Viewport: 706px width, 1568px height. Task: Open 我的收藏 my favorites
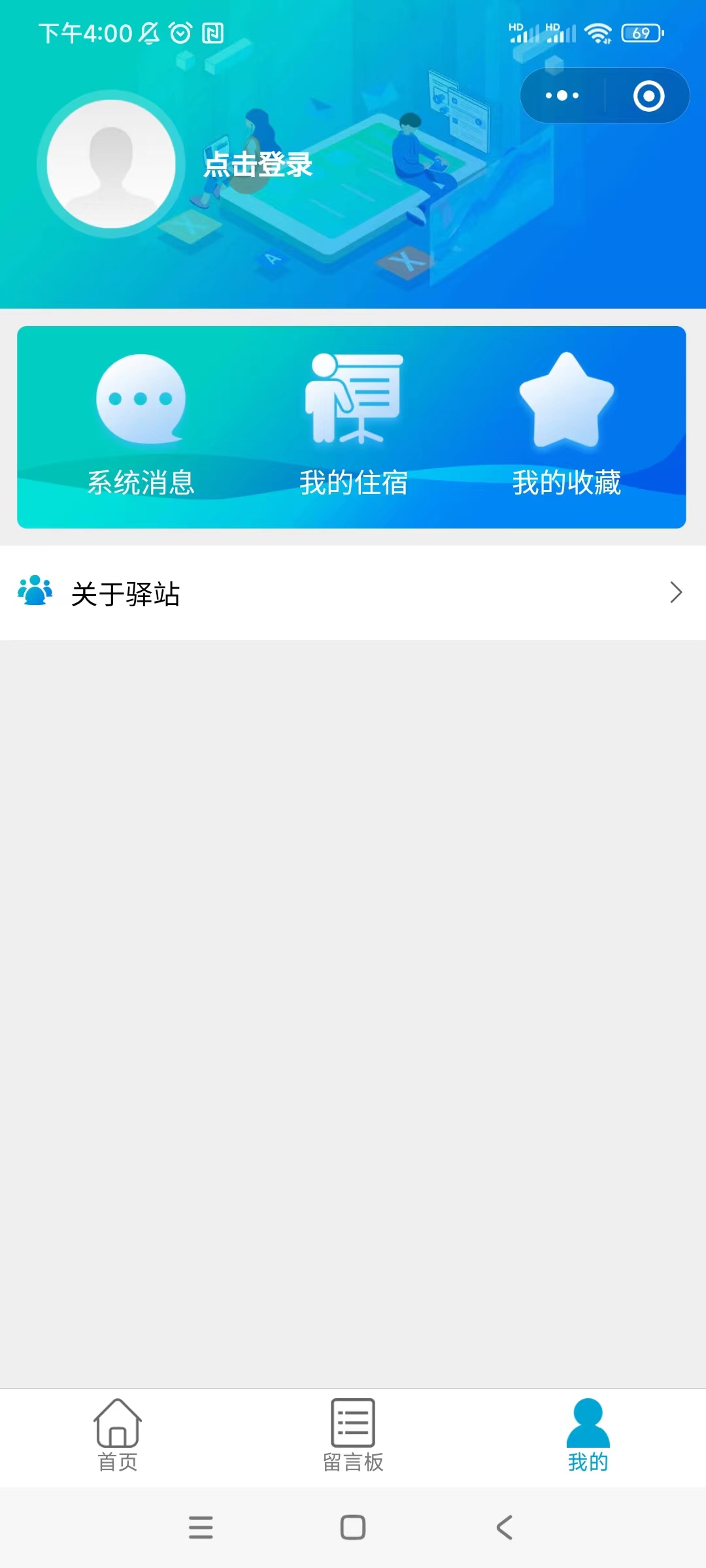coord(566,425)
